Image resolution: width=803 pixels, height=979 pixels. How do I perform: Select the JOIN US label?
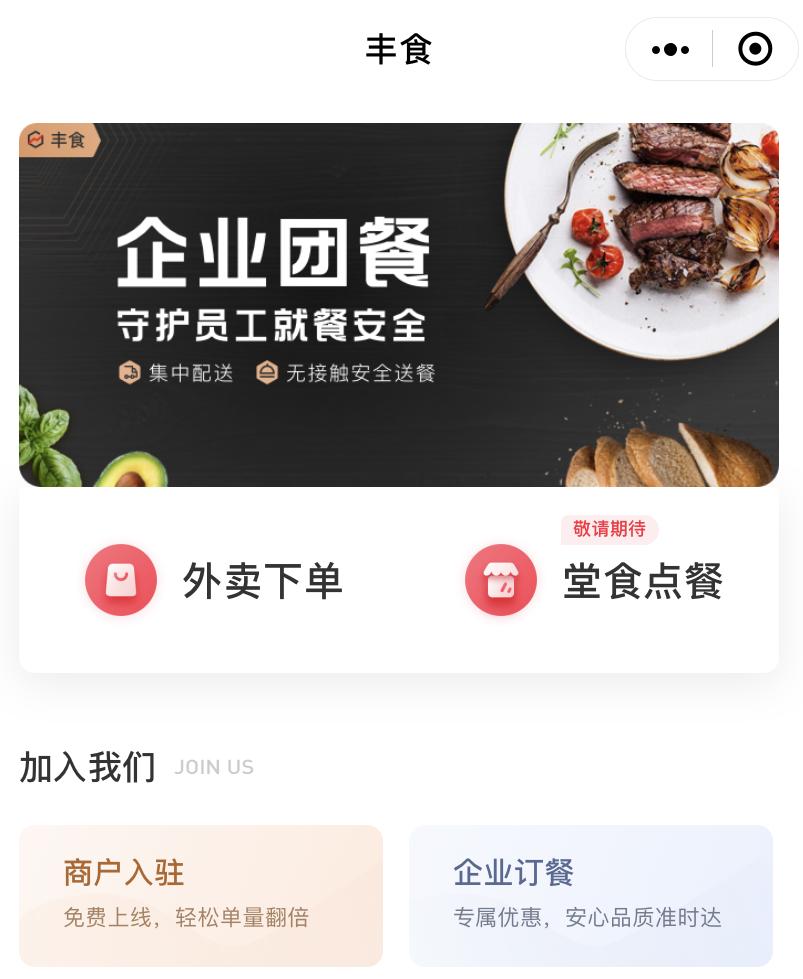pos(214,768)
